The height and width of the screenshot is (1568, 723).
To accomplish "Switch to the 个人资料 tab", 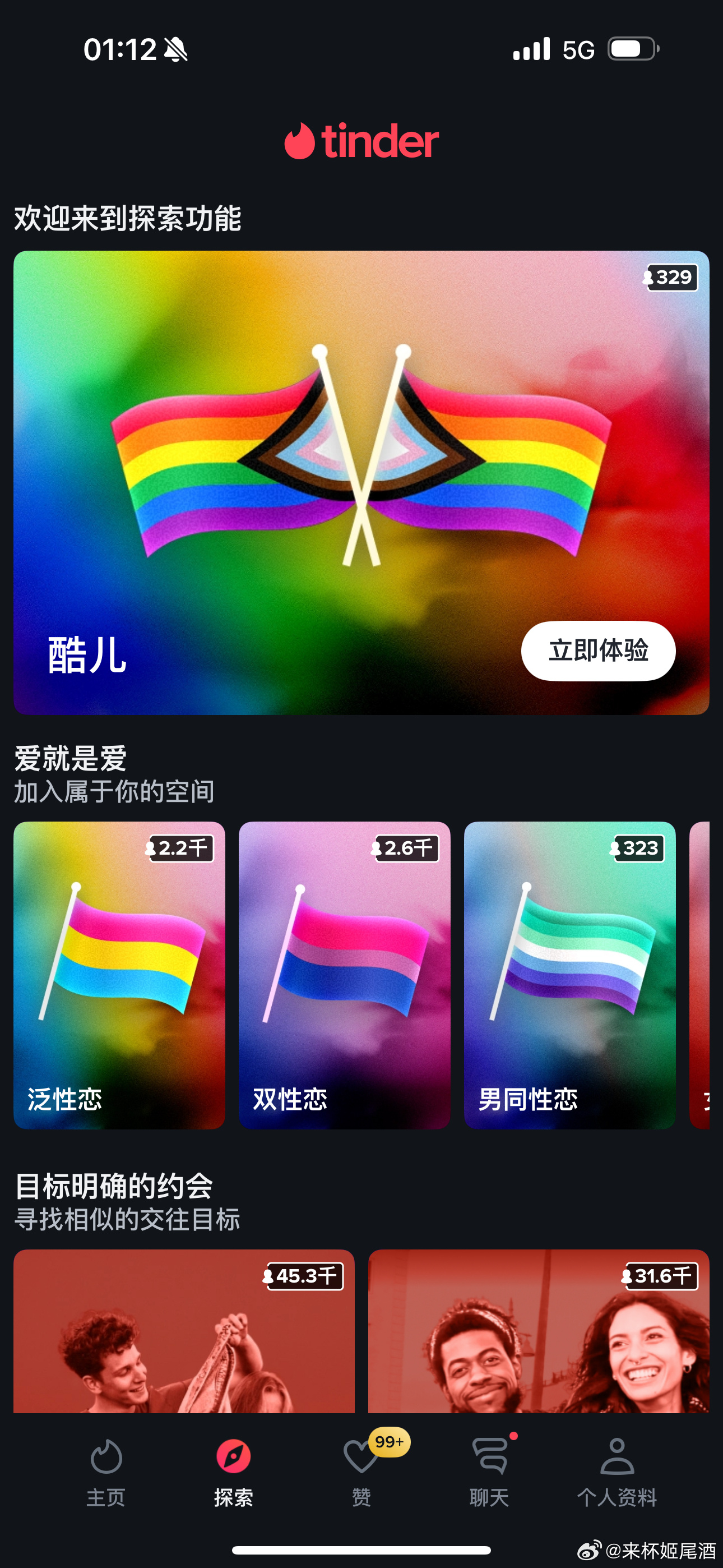I will pyautogui.click(x=617, y=1470).
